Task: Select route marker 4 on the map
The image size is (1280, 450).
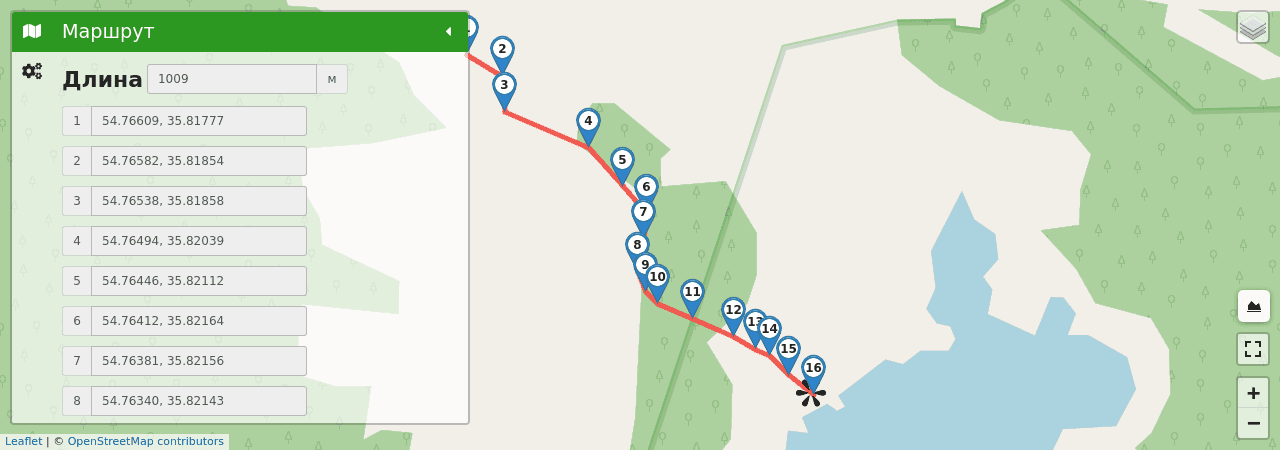Action: (x=588, y=123)
